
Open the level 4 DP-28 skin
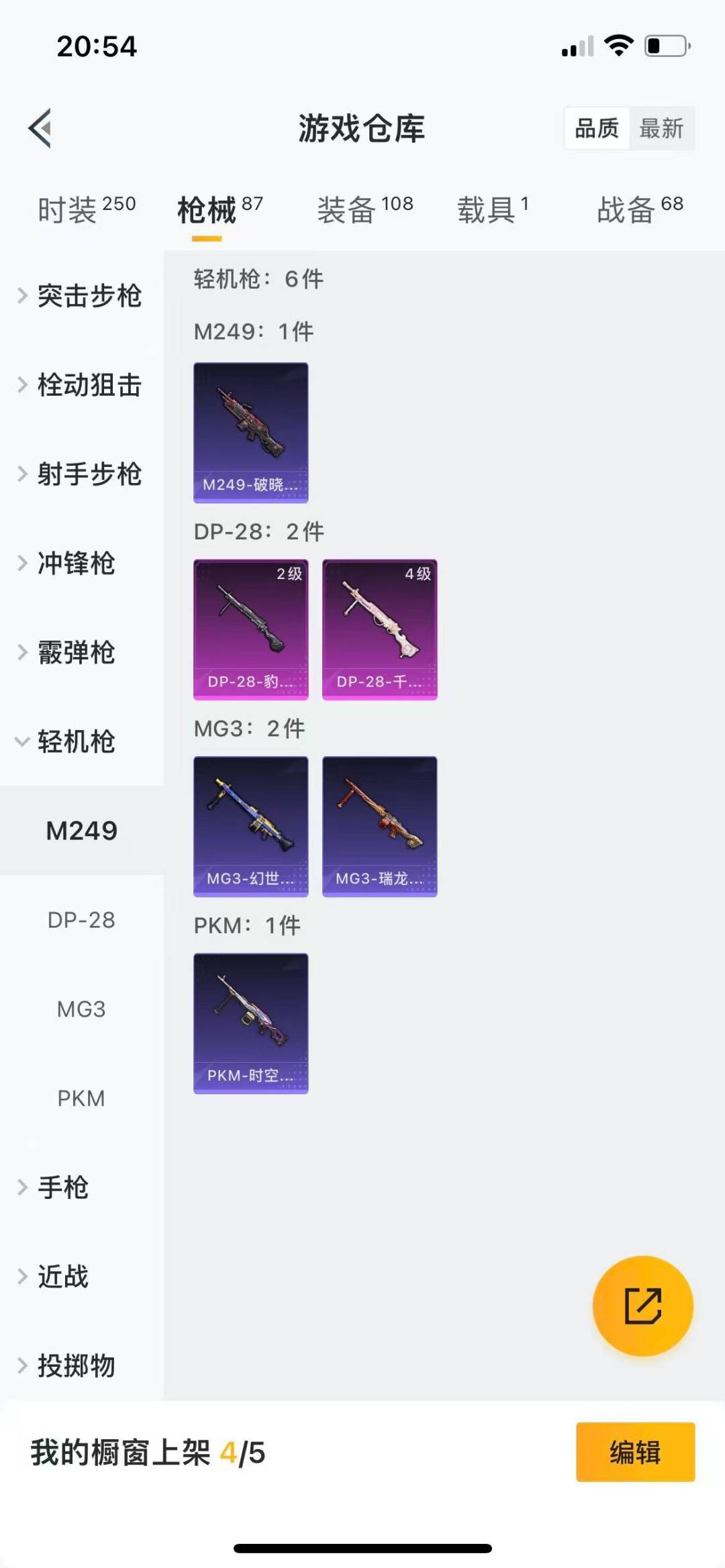[x=380, y=629]
